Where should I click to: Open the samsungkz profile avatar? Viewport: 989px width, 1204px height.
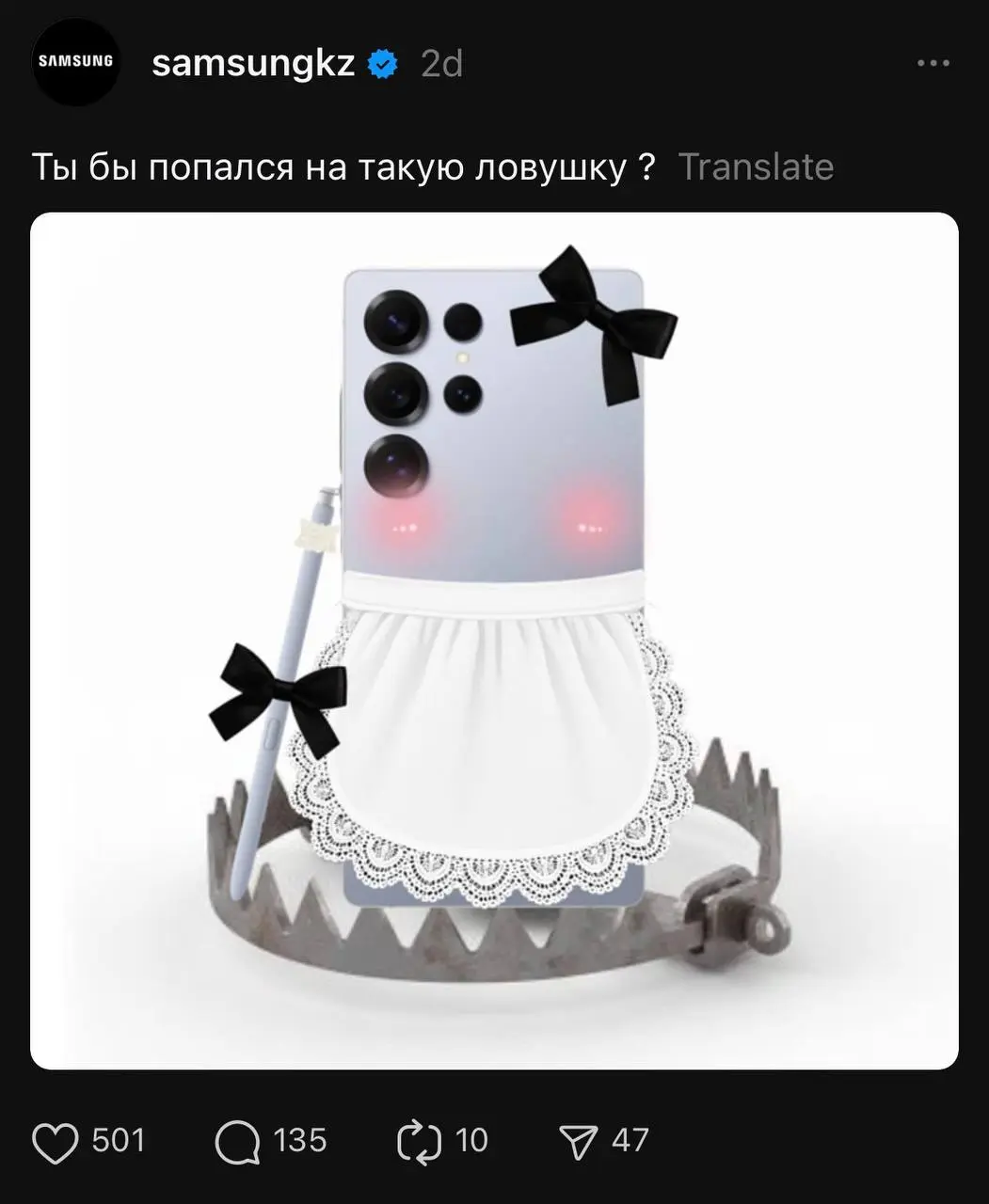point(76,62)
